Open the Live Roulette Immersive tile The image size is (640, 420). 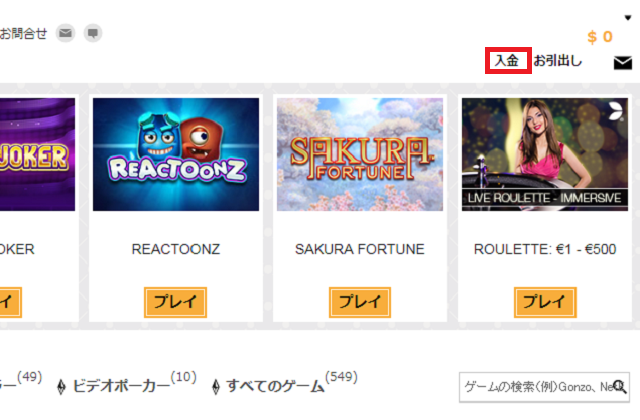click(x=543, y=154)
